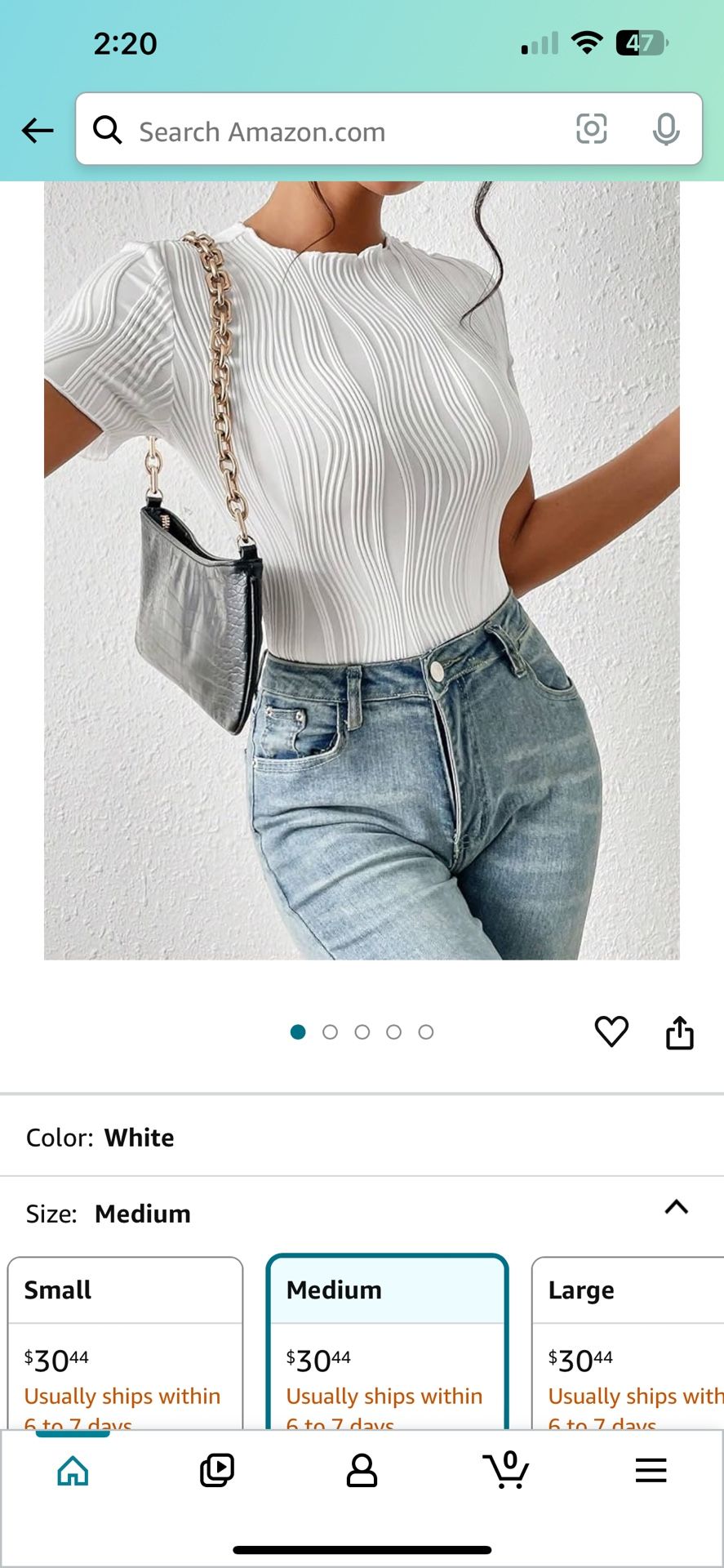The image size is (724, 1568).
Task: Select size Large
Action: pyautogui.click(x=628, y=1343)
